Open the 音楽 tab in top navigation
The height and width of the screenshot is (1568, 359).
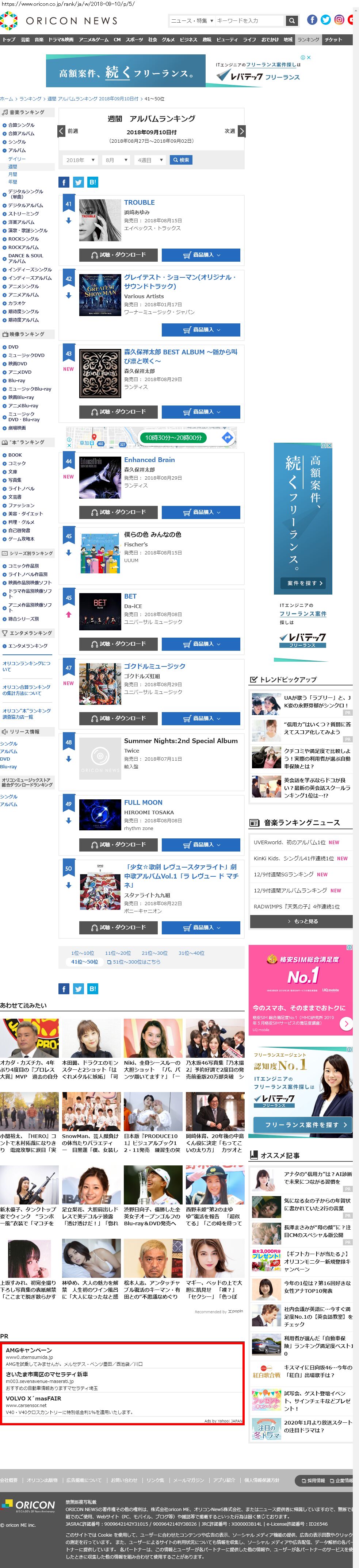tap(39, 39)
